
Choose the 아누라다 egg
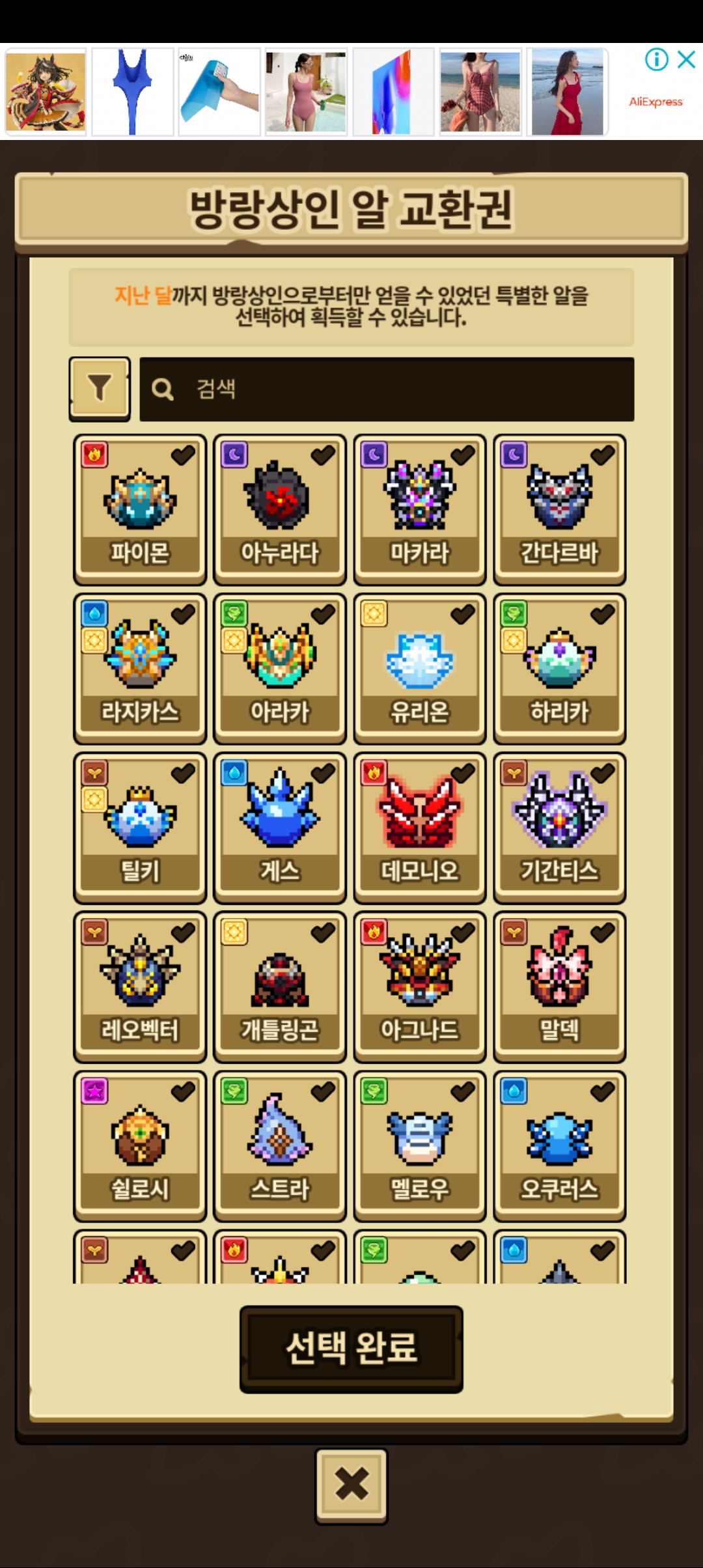(x=280, y=510)
